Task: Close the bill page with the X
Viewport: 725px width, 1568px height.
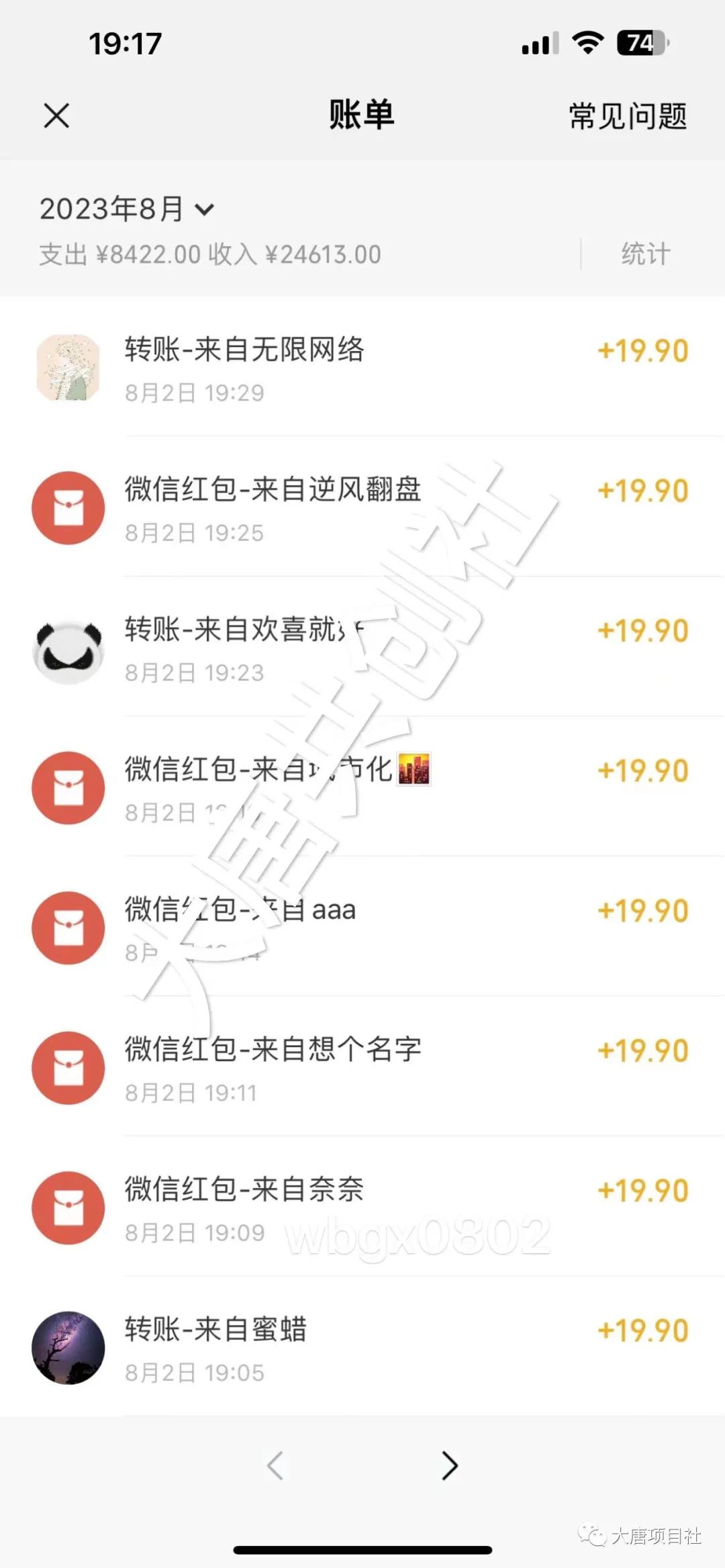Action: click(x=56, y=115)
